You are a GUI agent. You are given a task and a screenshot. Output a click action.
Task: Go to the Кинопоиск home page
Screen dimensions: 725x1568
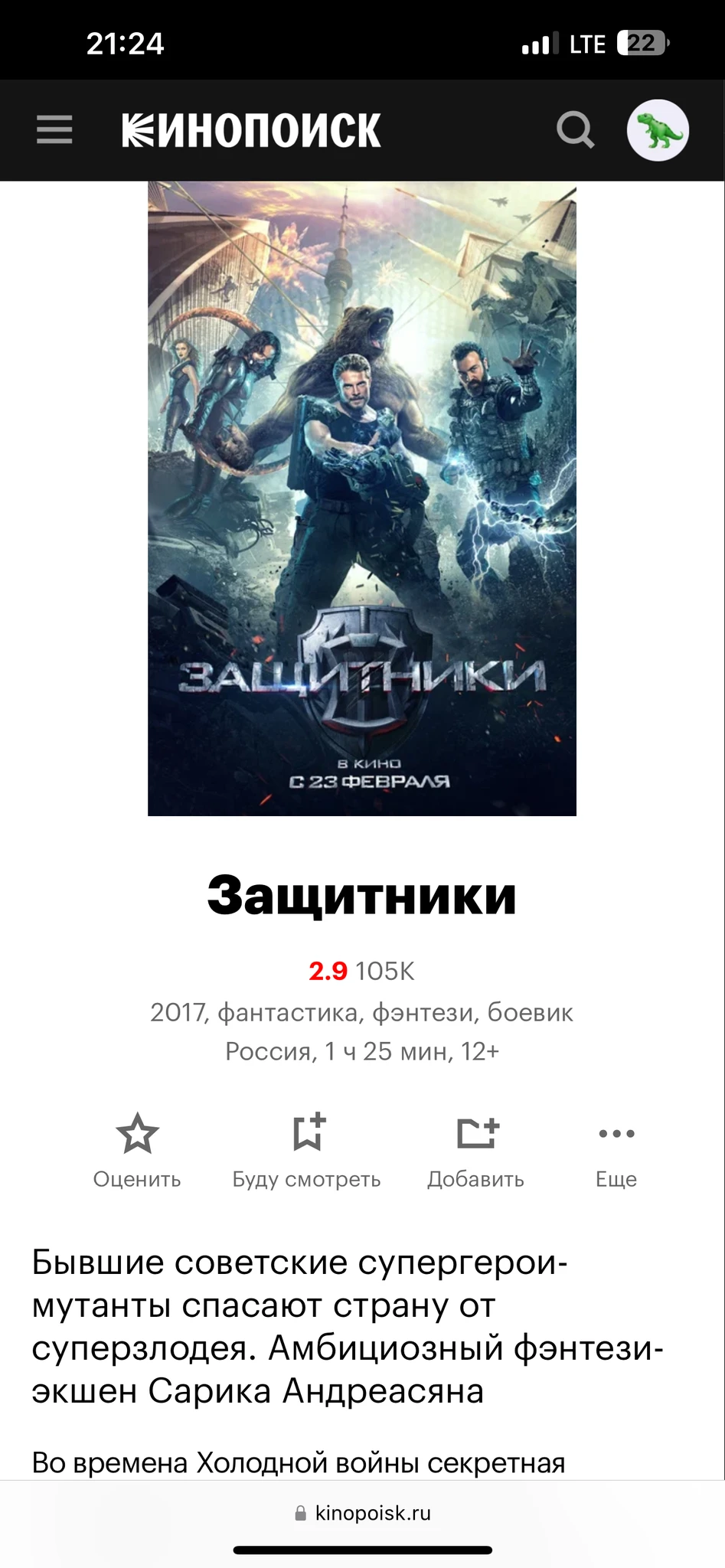pyautogui.click(x=251, y=129)
